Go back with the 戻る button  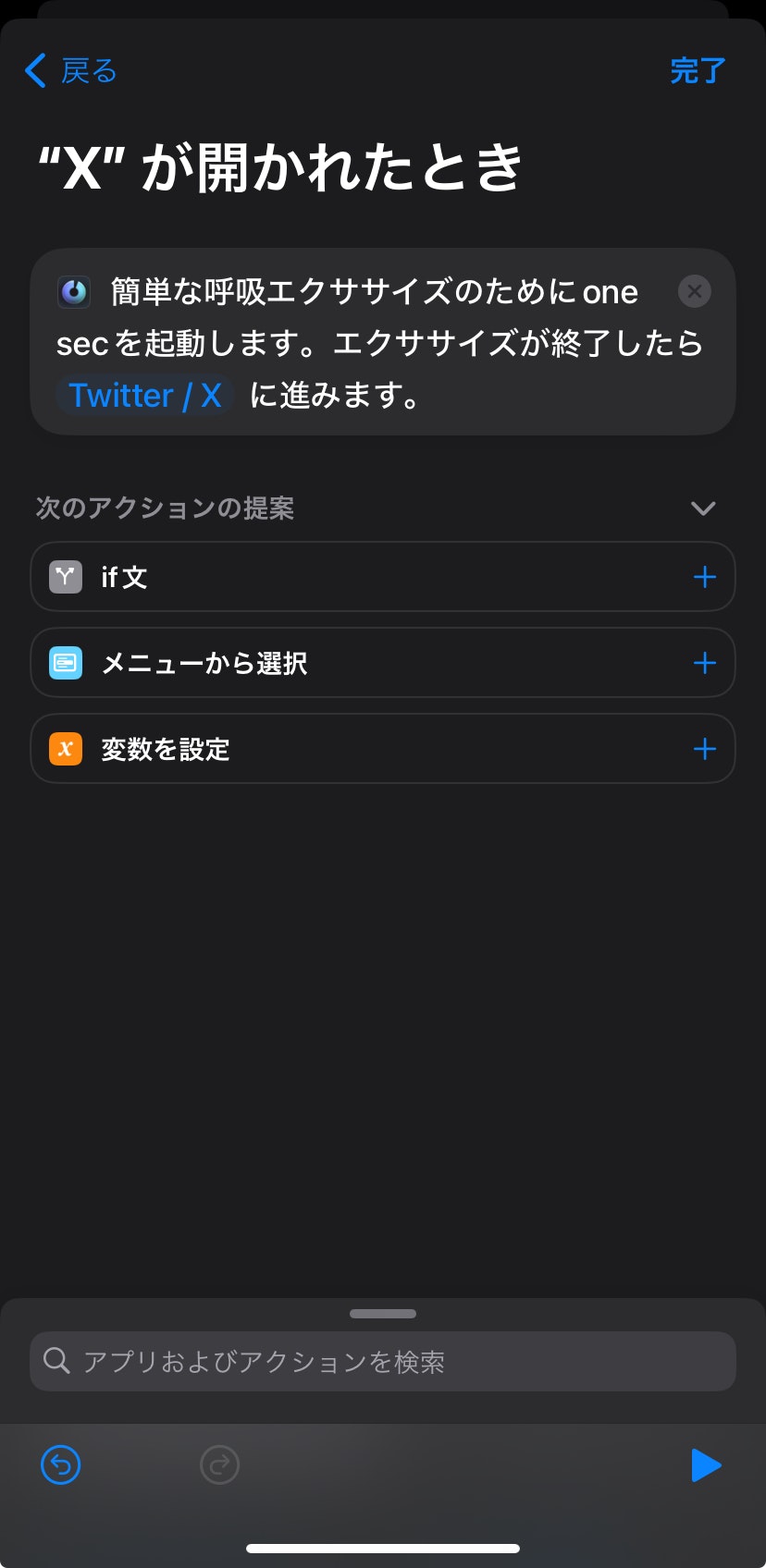click(71, 71)
